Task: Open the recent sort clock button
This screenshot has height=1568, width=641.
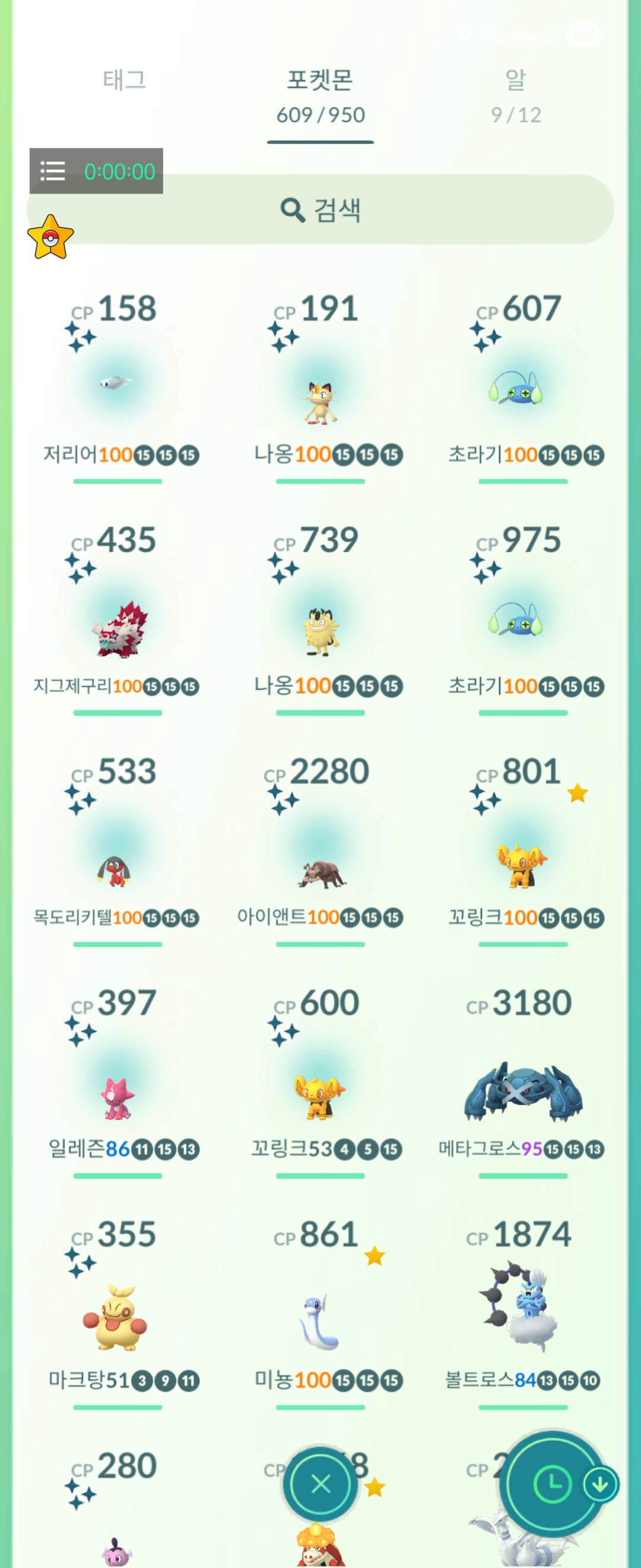Action: tap(551, 1484)
